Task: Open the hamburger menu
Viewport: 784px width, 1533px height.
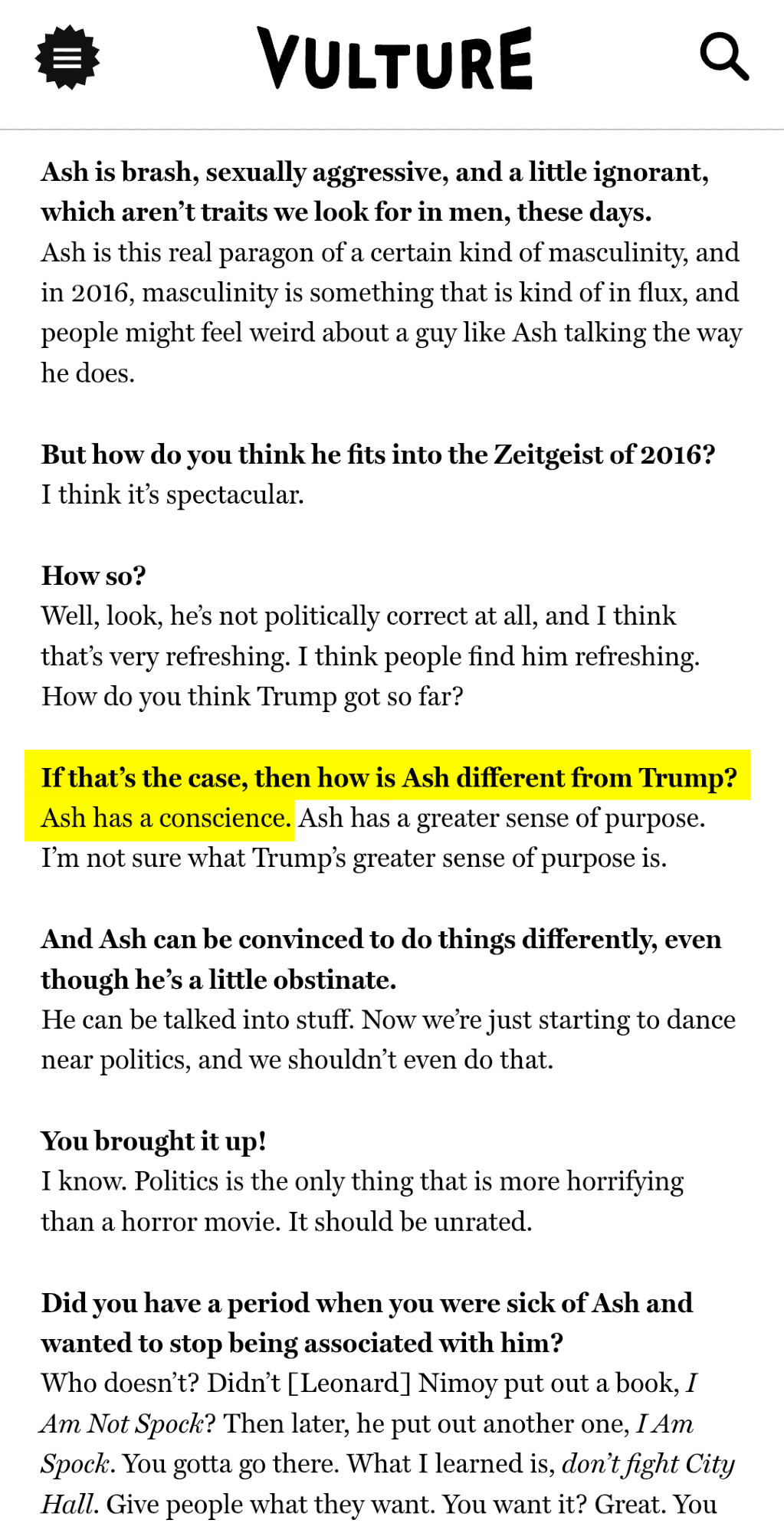Action: tap(67, 57)
